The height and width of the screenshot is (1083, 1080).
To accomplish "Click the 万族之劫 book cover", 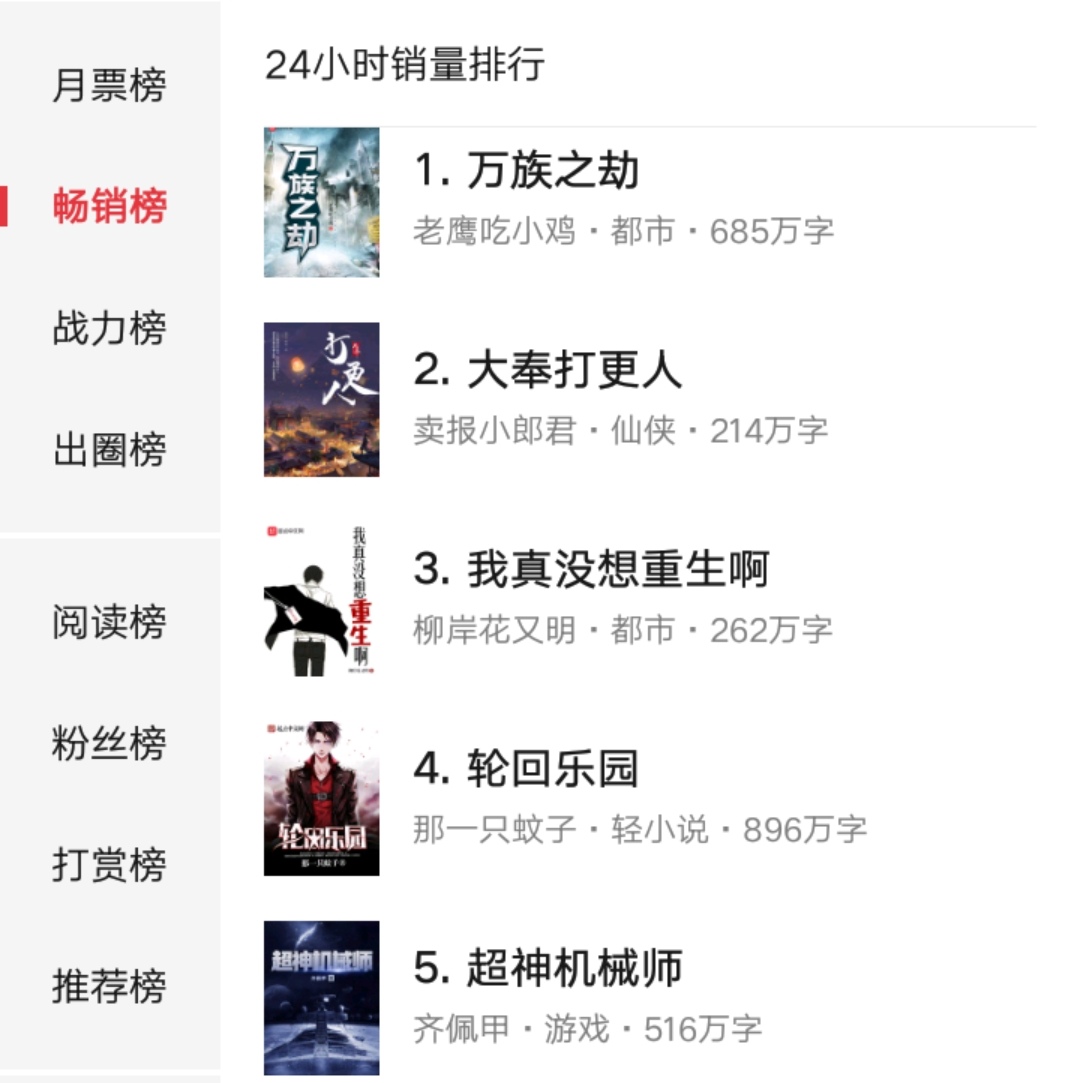I will [320, 200].
